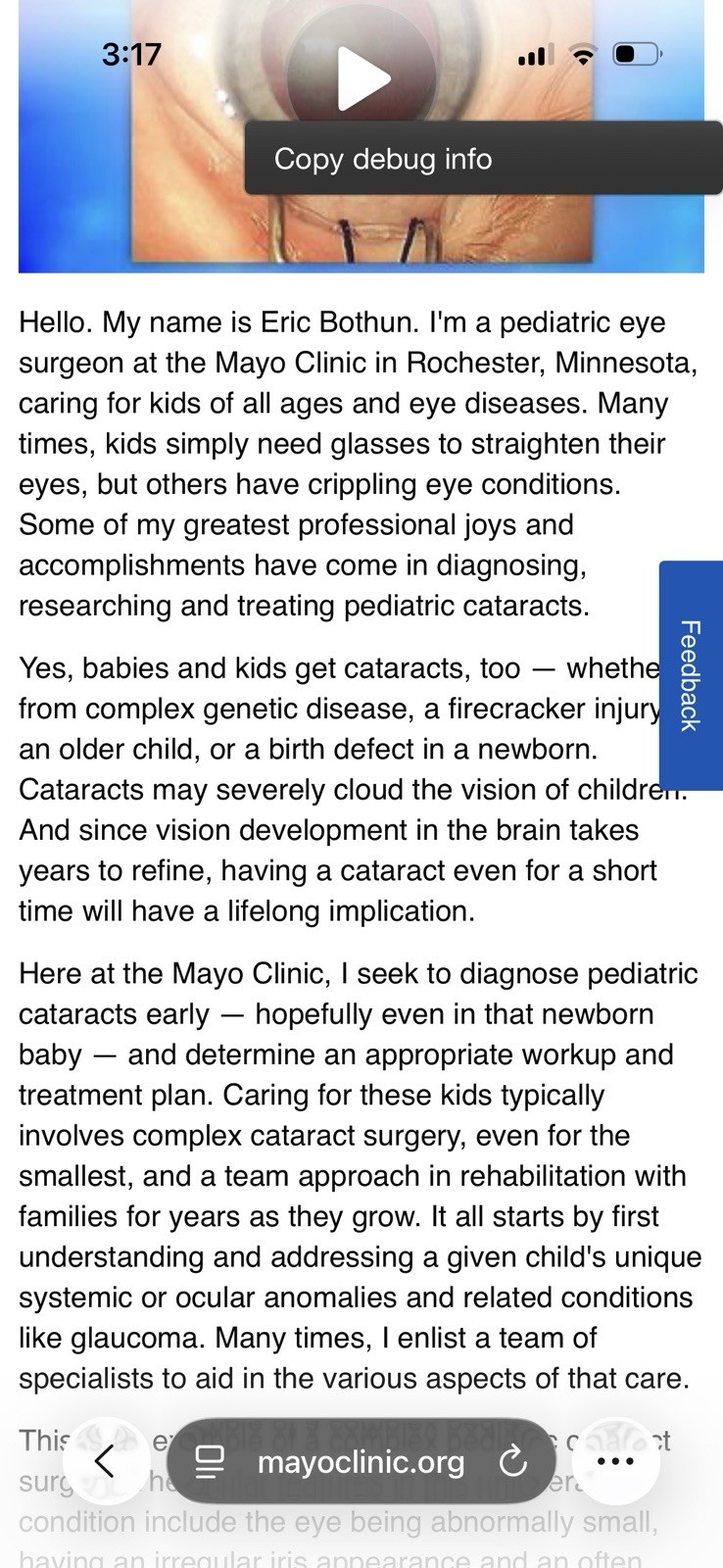Viewport: 723px width, 1568px height.
Task: Go back to the previous page
Action: 106,1461
